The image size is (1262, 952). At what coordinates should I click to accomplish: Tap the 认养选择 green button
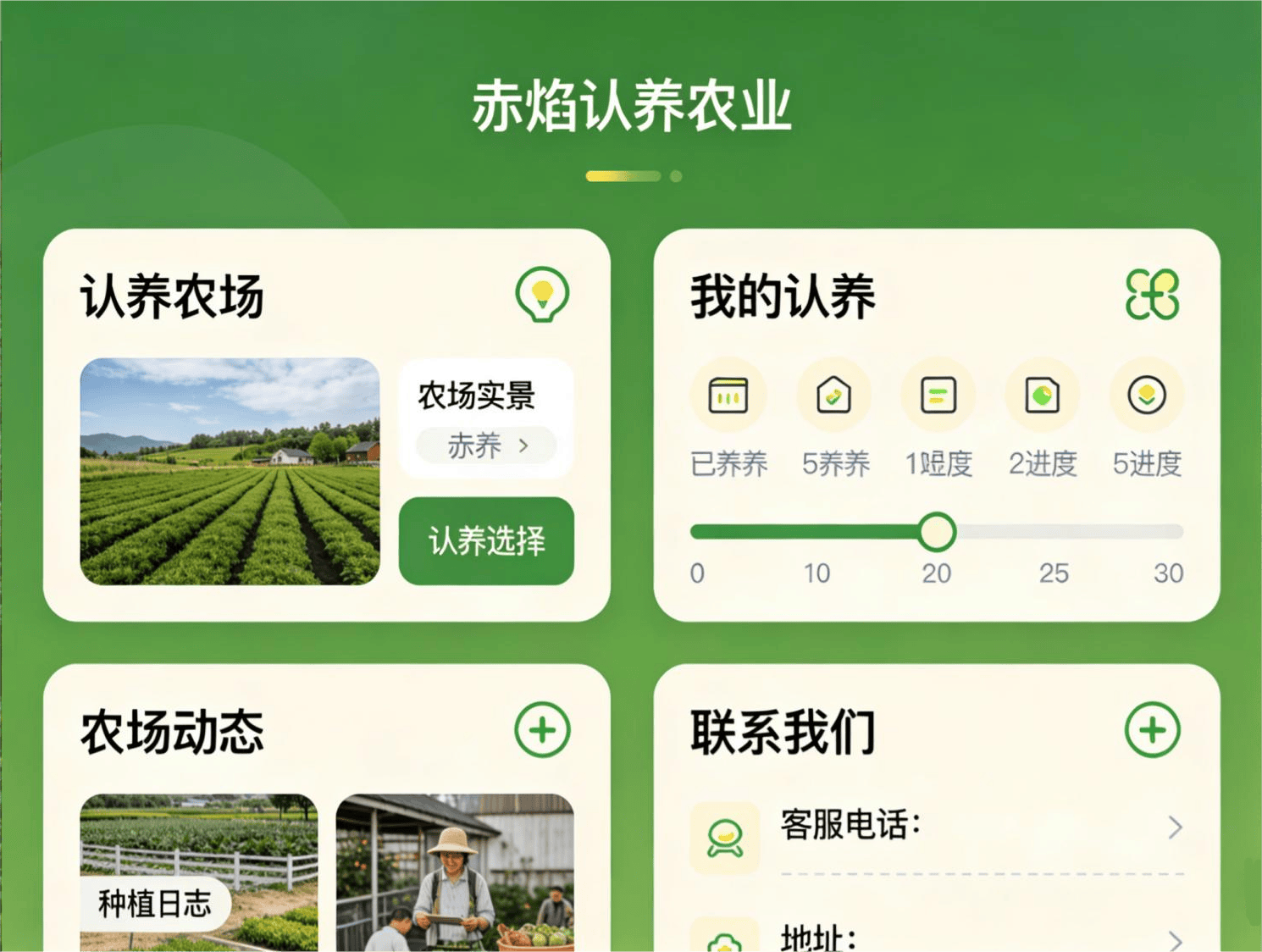(486, 540)
